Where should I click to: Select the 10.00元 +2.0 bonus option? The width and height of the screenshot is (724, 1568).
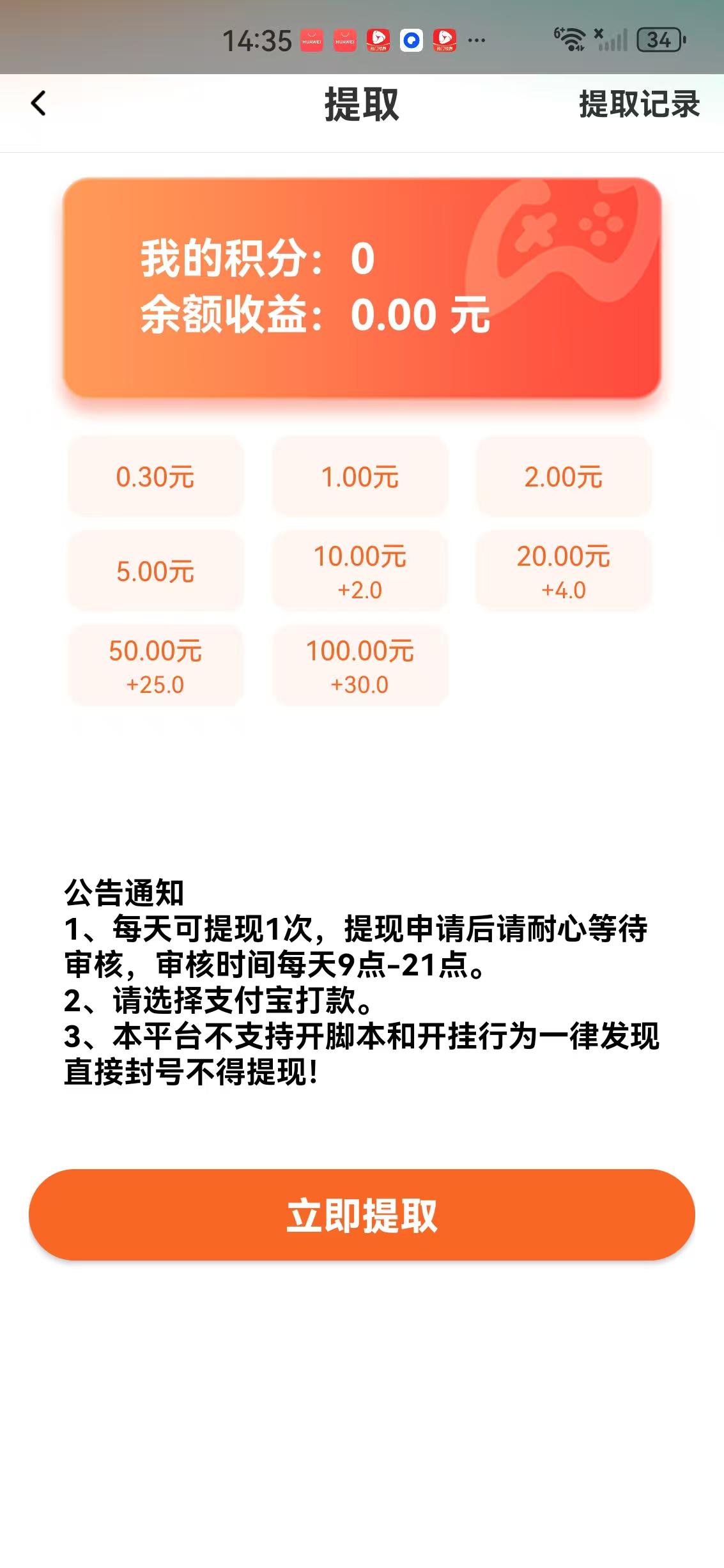click(360, 571)
